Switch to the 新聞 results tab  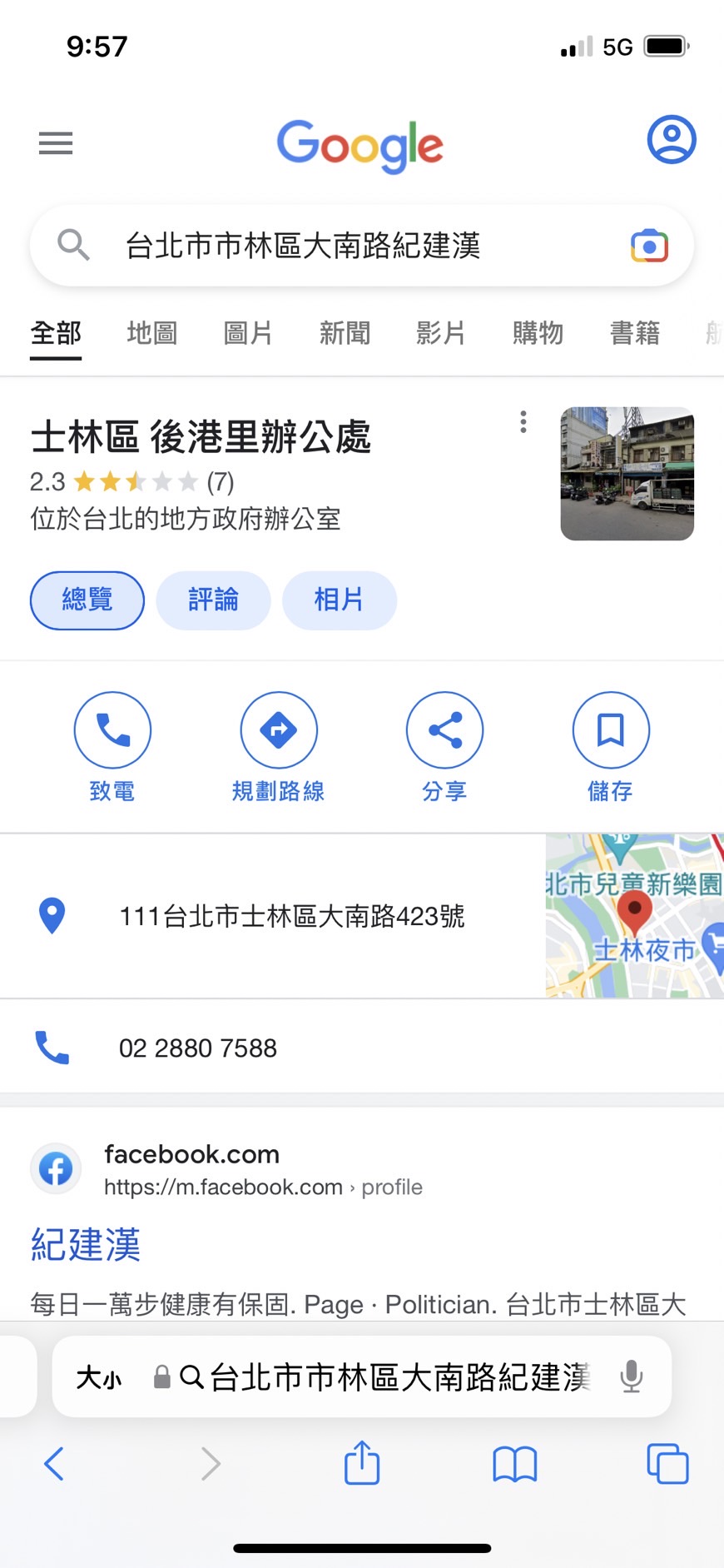coord(345,333)
